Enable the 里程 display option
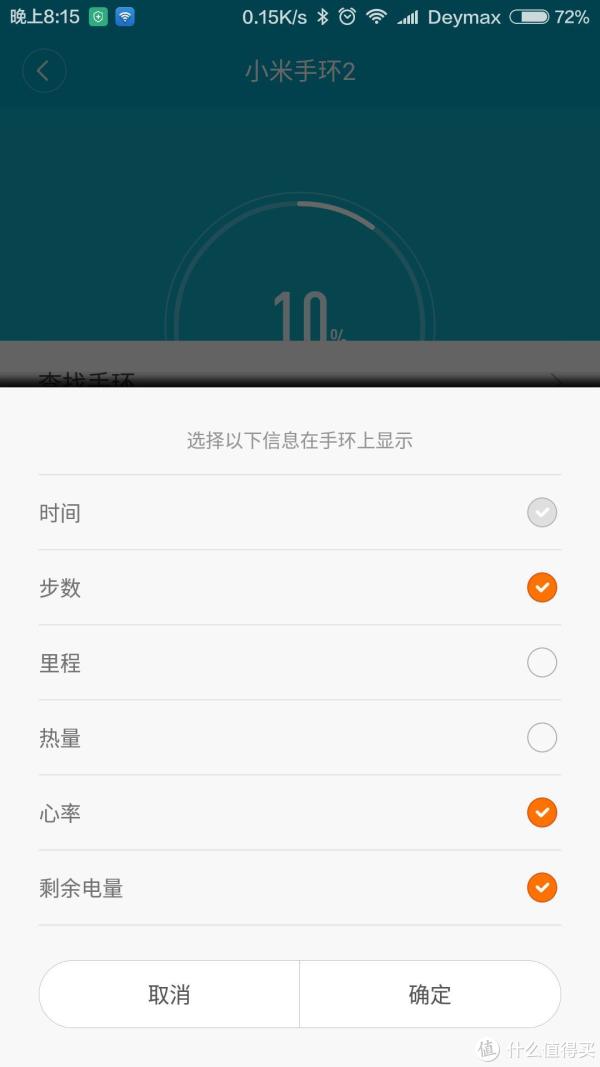Image resolution: width=600 pixels, height=1067 pixels. [x=541, y=662]
